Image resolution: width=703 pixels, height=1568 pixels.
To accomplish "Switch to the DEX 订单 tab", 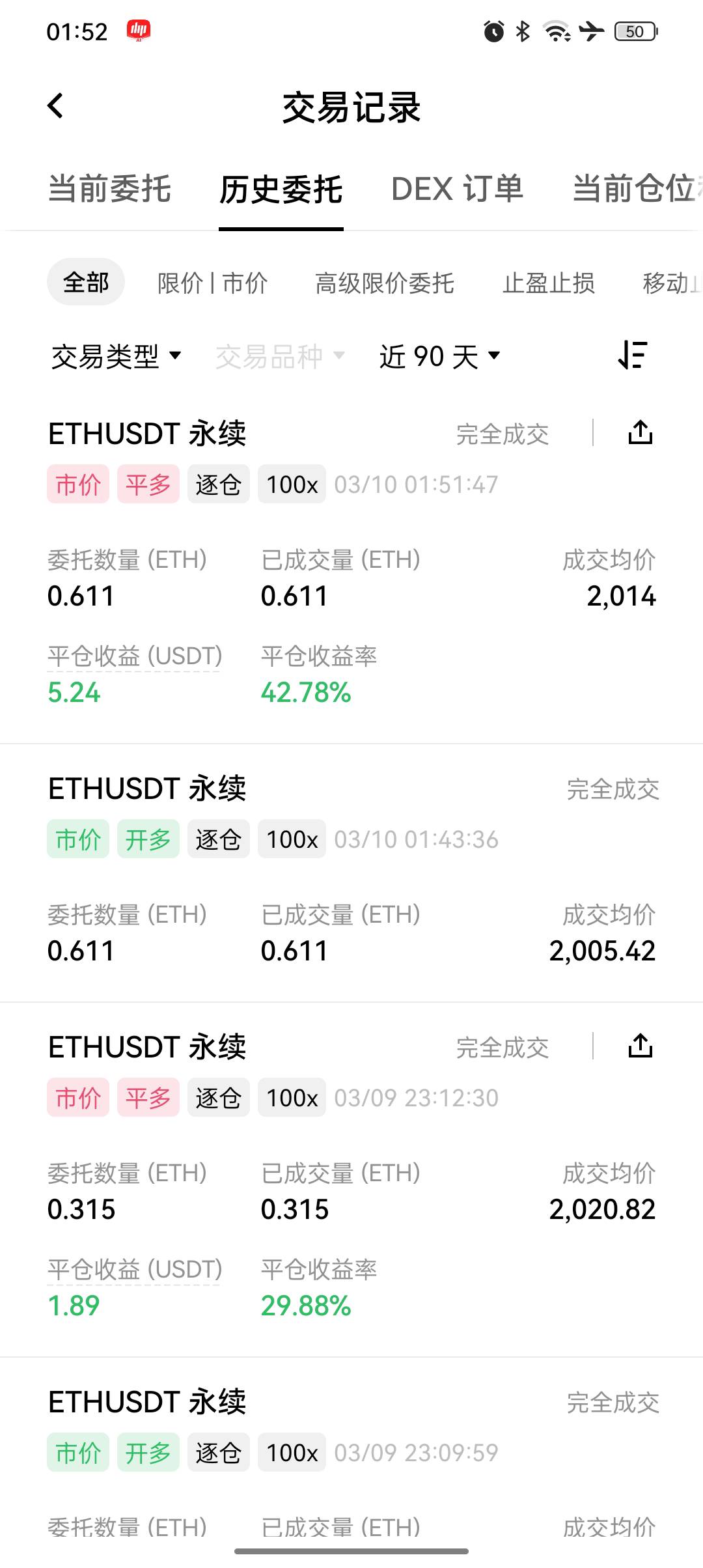I will pyautogui.click(x=457, y=189).
